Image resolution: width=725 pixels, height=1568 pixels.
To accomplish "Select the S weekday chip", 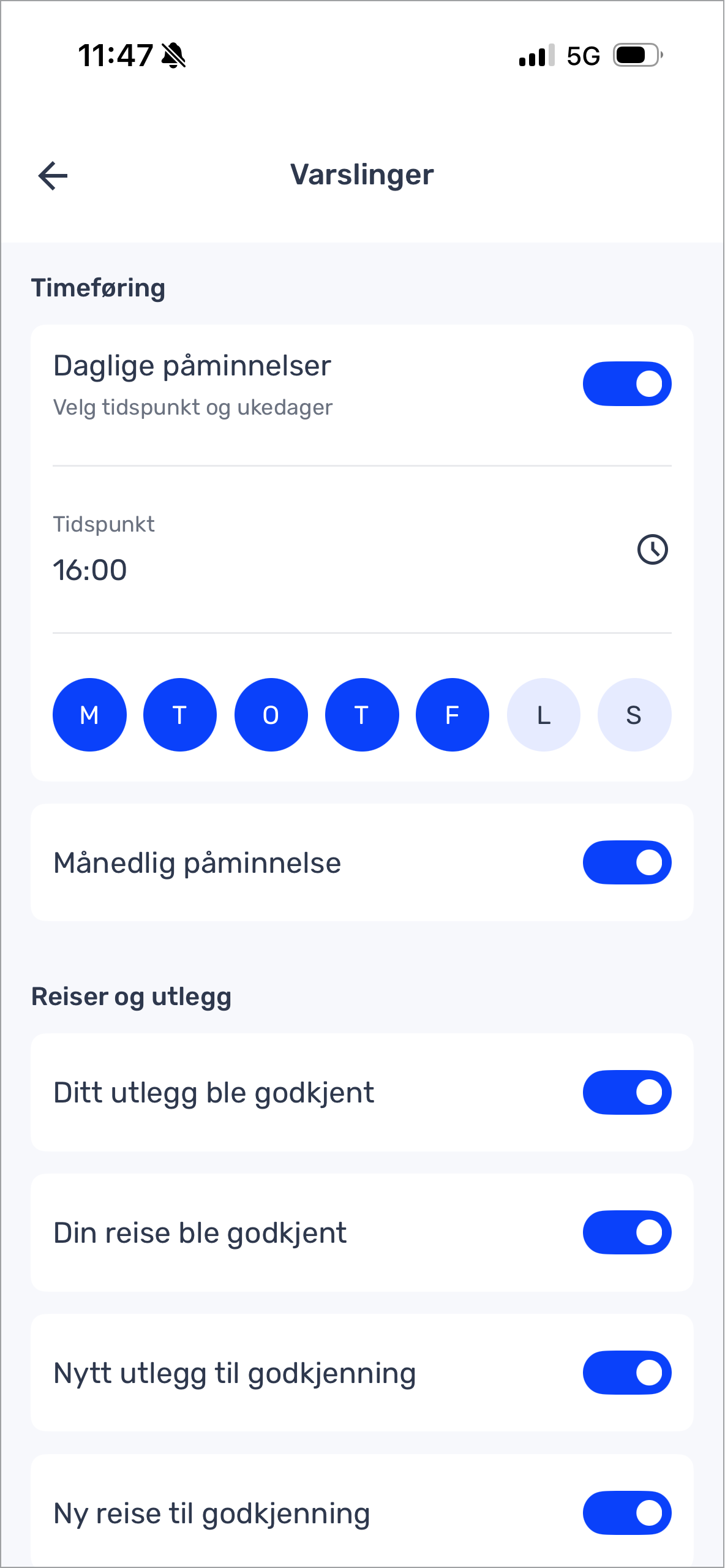I will [634, 715].
